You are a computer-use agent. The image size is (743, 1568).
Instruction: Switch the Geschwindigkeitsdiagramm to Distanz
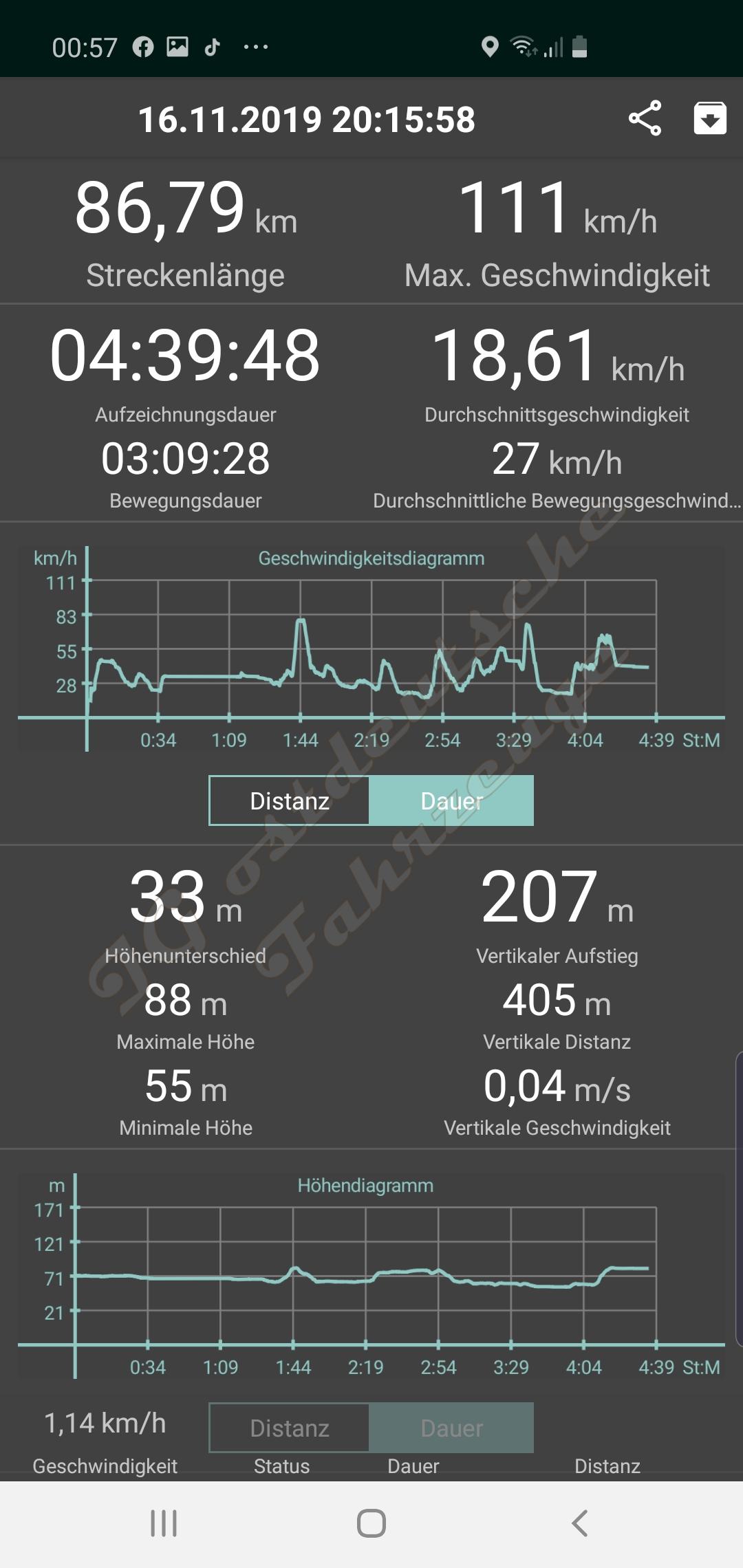290,801
